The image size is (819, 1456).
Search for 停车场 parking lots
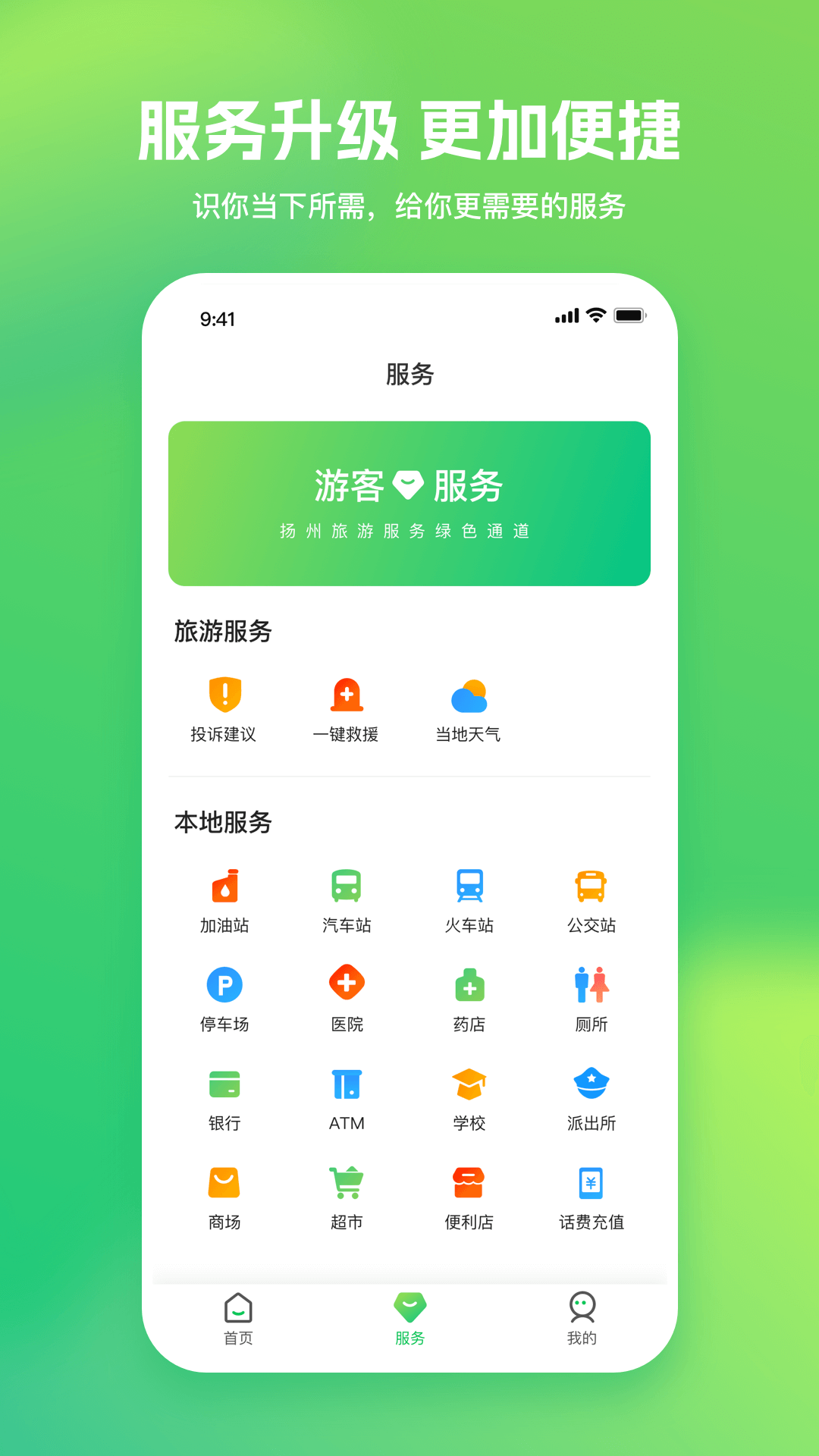(224, 997)
